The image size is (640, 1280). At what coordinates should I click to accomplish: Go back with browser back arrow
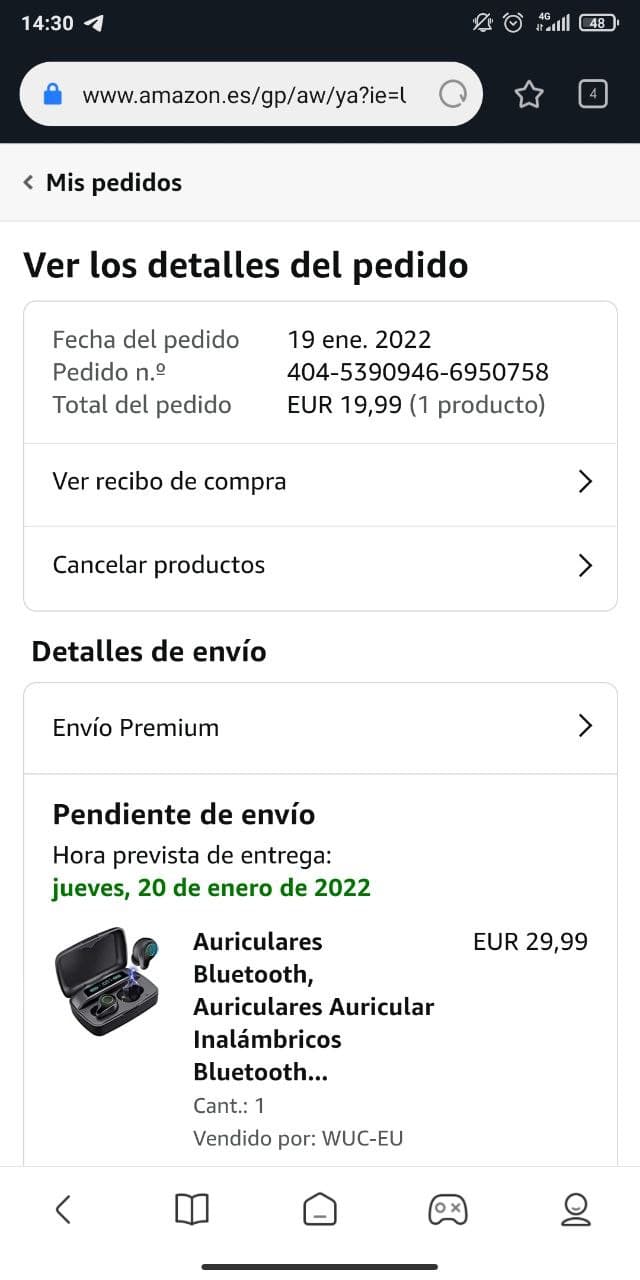63,1209
